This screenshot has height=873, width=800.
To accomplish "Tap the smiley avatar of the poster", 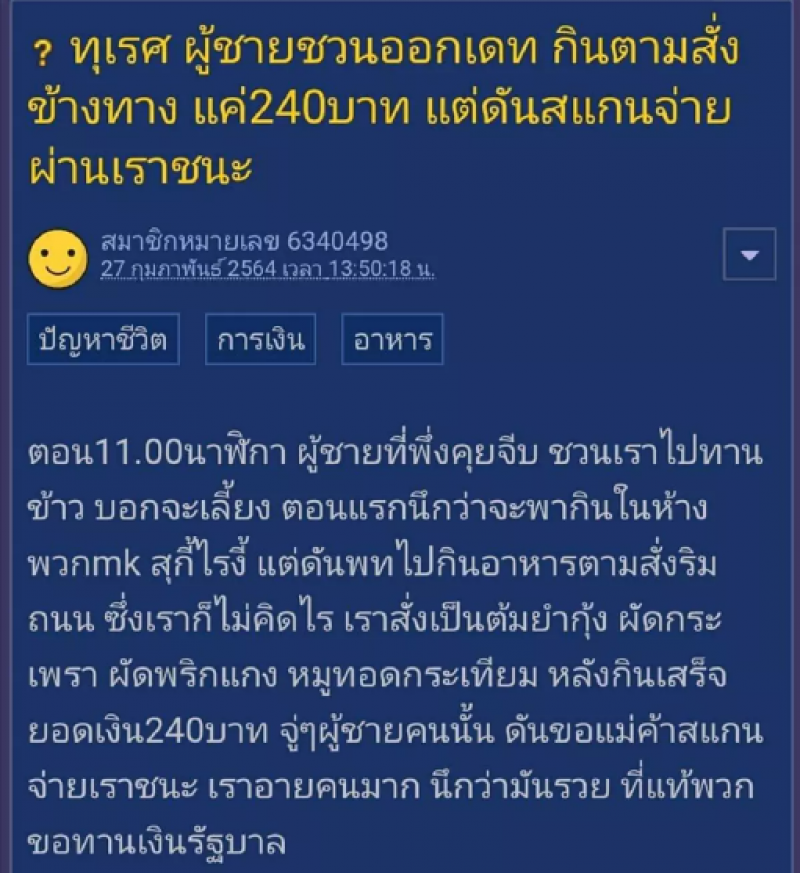I will point(56,257).
